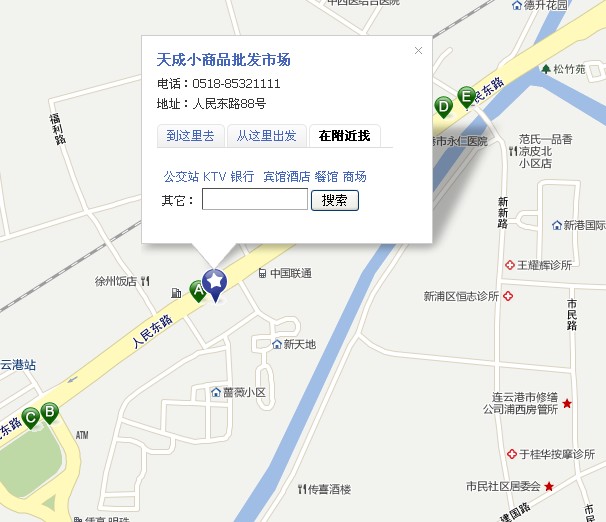Focus the 其它 search text field
606x522 pixels.
coord(254,200)
